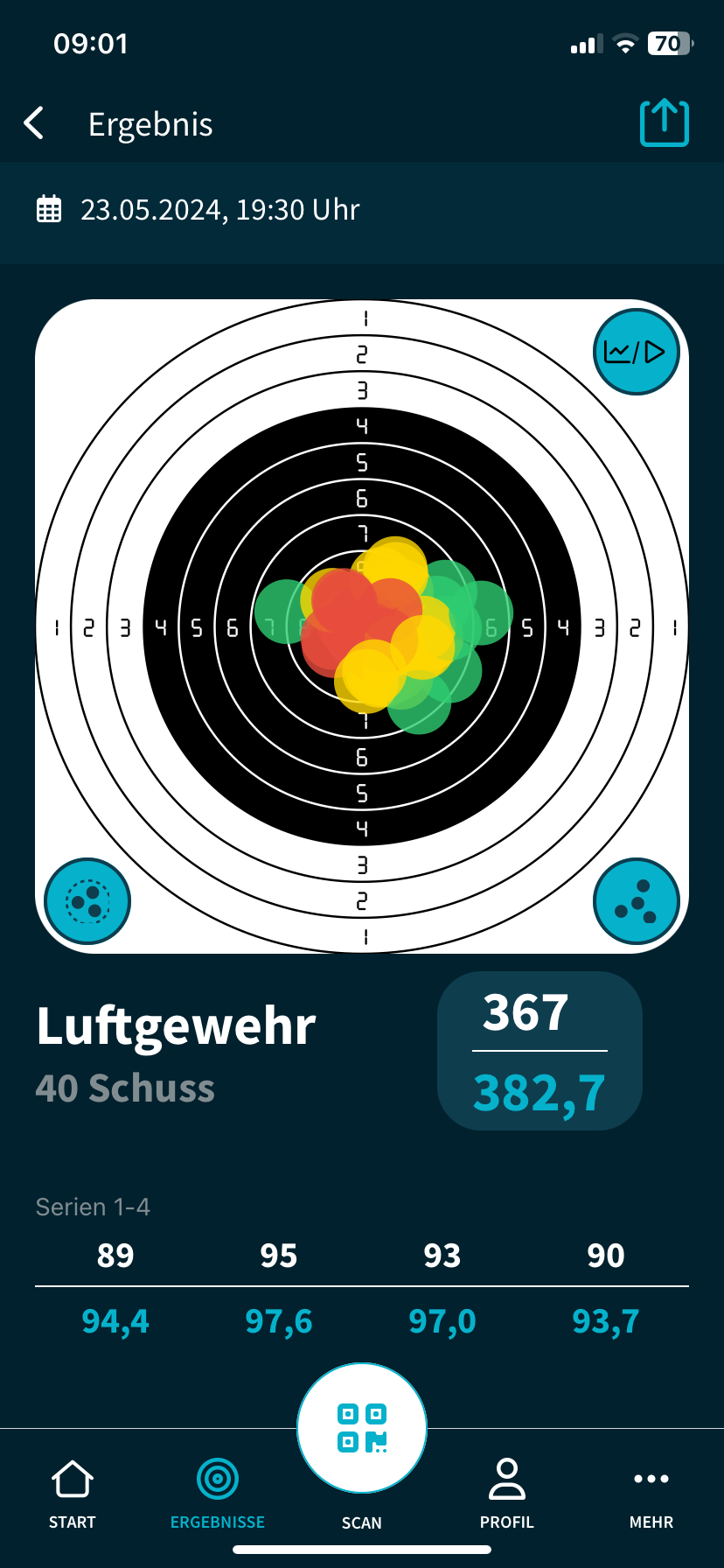Show the shot group circle overlay
Screen dimensions: 724x1568
pyautogui.click(x=87, y=901)
